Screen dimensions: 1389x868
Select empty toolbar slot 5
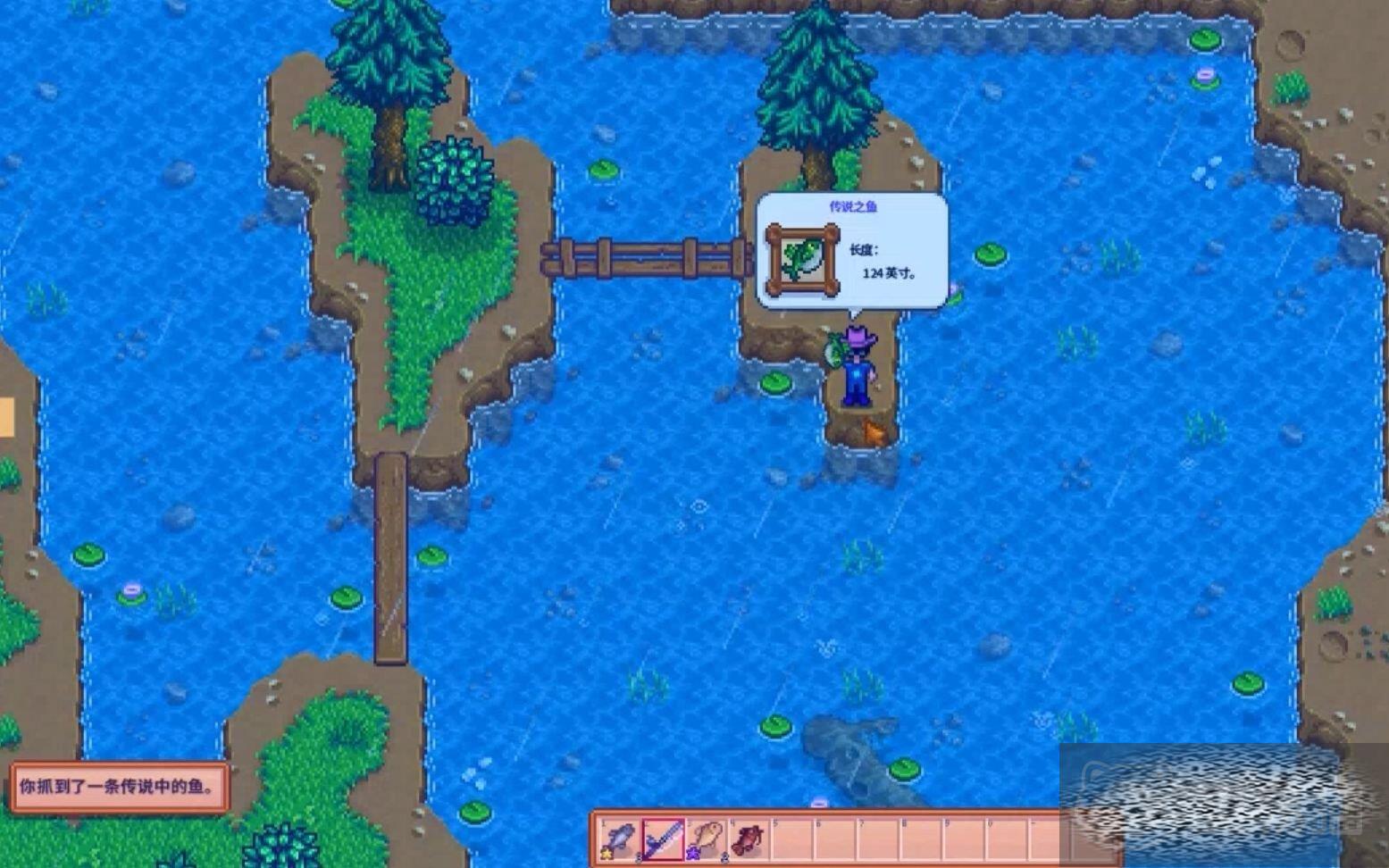791,840
